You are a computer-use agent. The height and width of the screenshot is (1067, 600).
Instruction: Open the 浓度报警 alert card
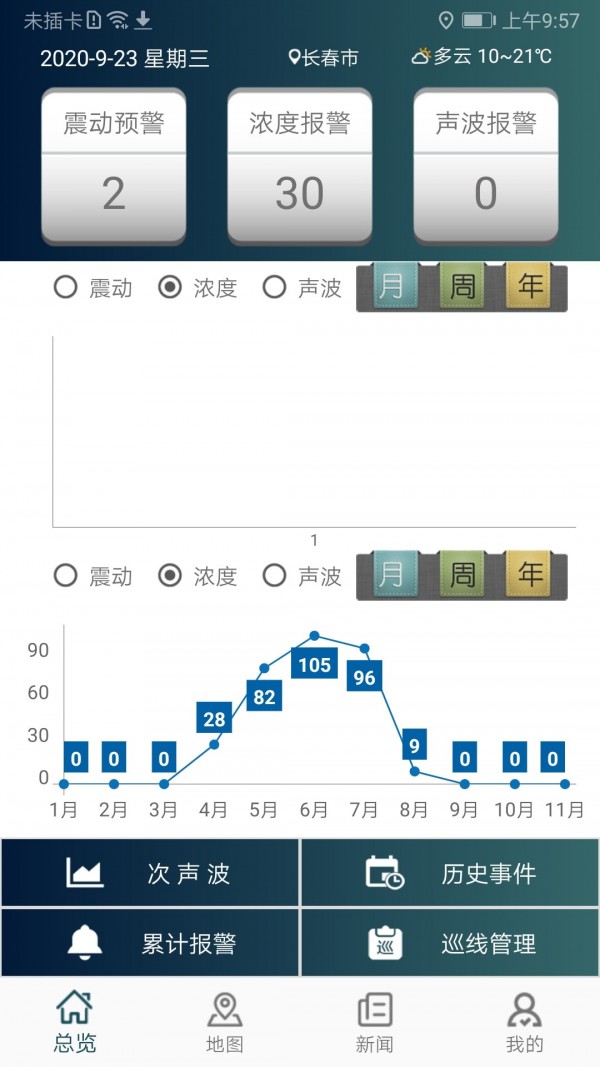[x=299, y=166]
